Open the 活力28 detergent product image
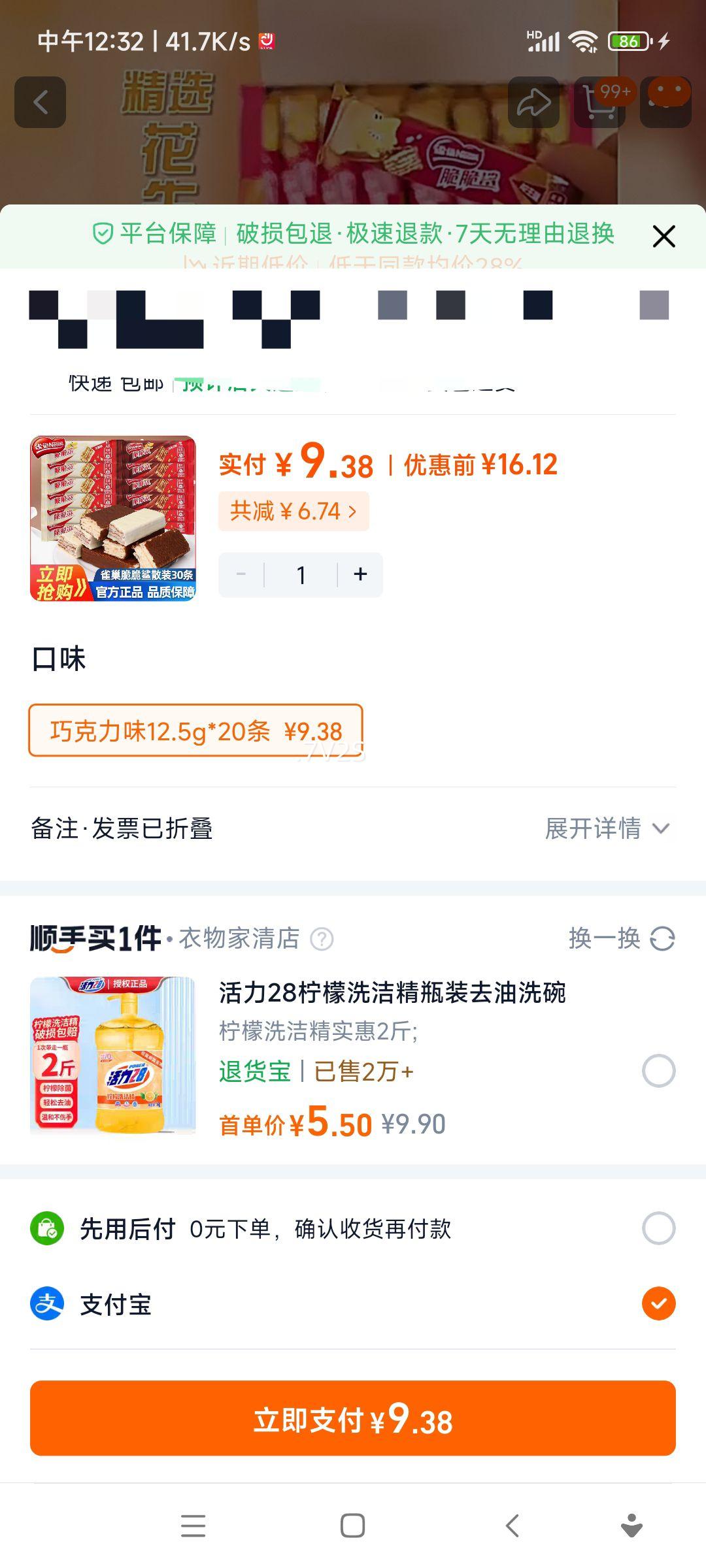 click(x=113, y=1055)
